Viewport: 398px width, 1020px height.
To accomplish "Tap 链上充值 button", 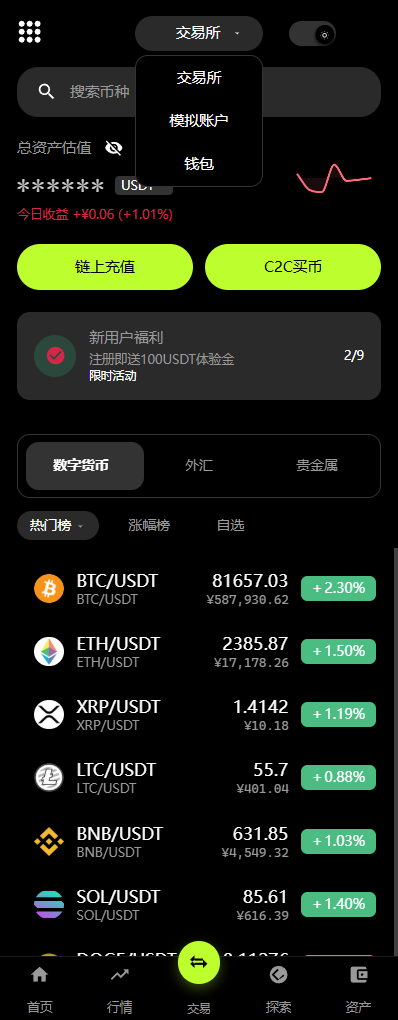I will pos(105,267).
